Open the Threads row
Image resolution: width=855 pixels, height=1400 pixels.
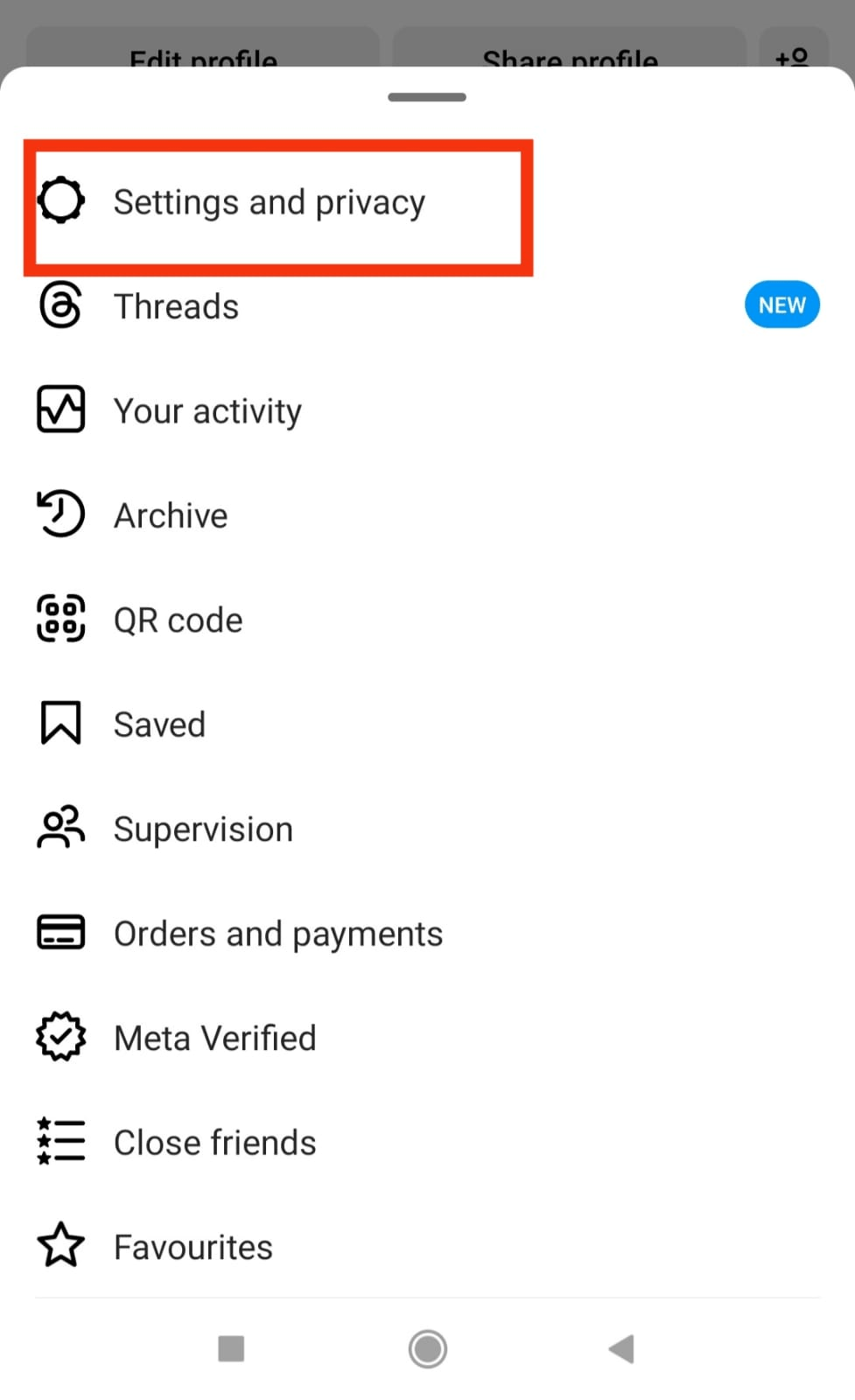tap(176, 307)
